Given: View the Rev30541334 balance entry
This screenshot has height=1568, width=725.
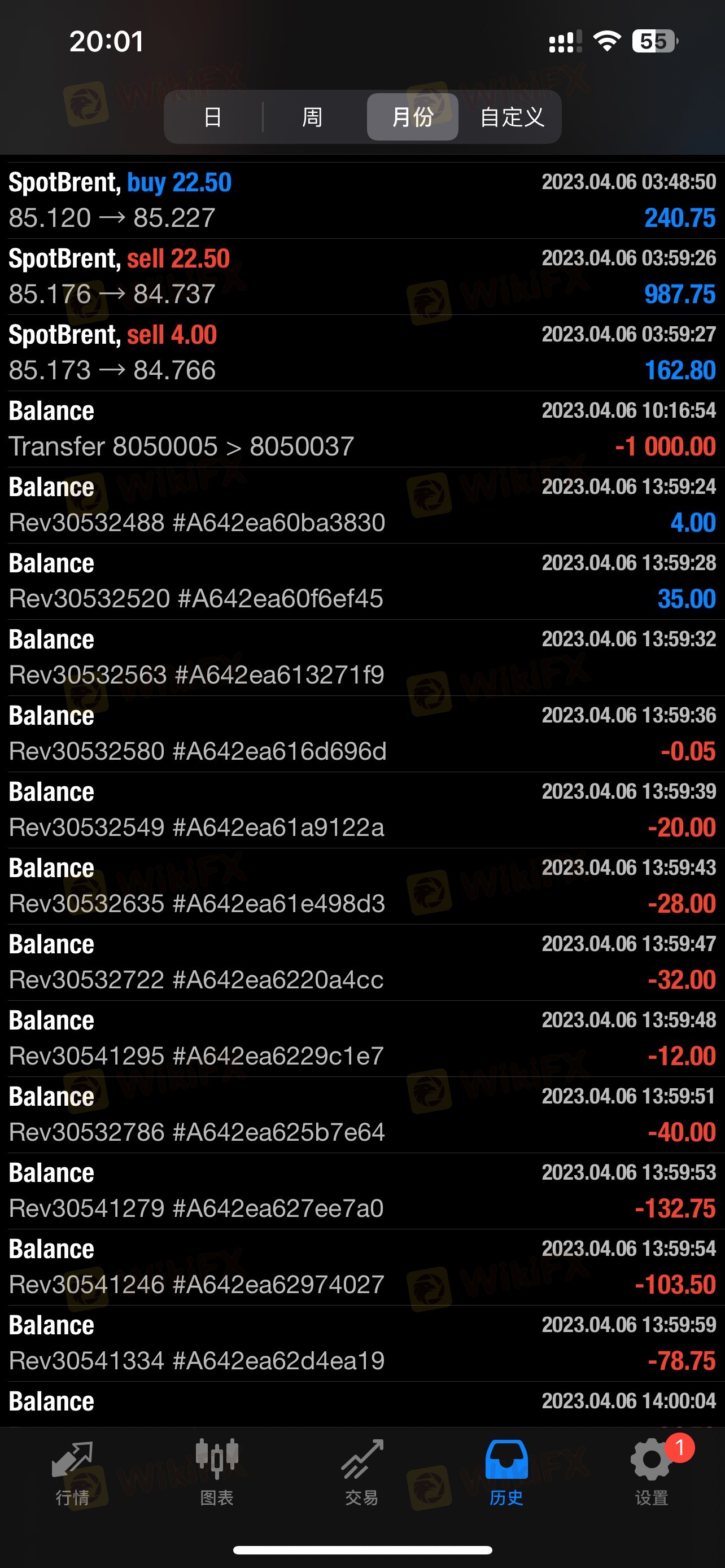Looking at the screenshot, I should click(362, 1343).
